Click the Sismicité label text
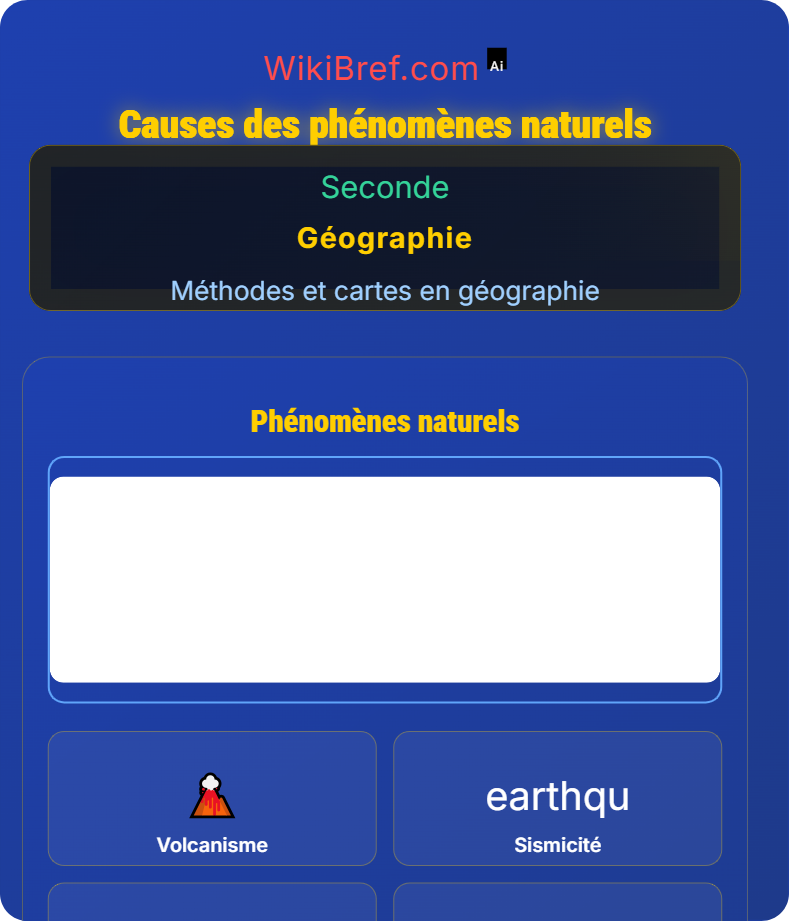 pyautogui.click(x=557, y=844)
